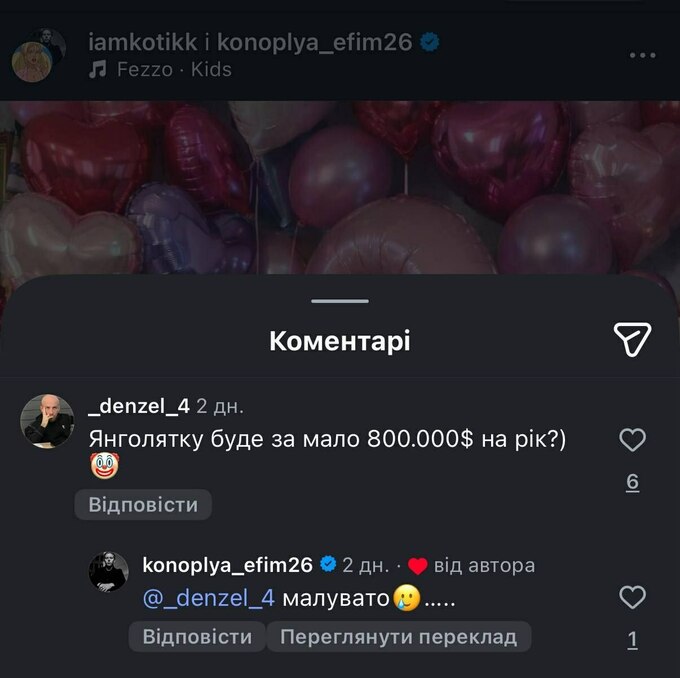Tap the comments sheet drag handle

click(340, 300)
